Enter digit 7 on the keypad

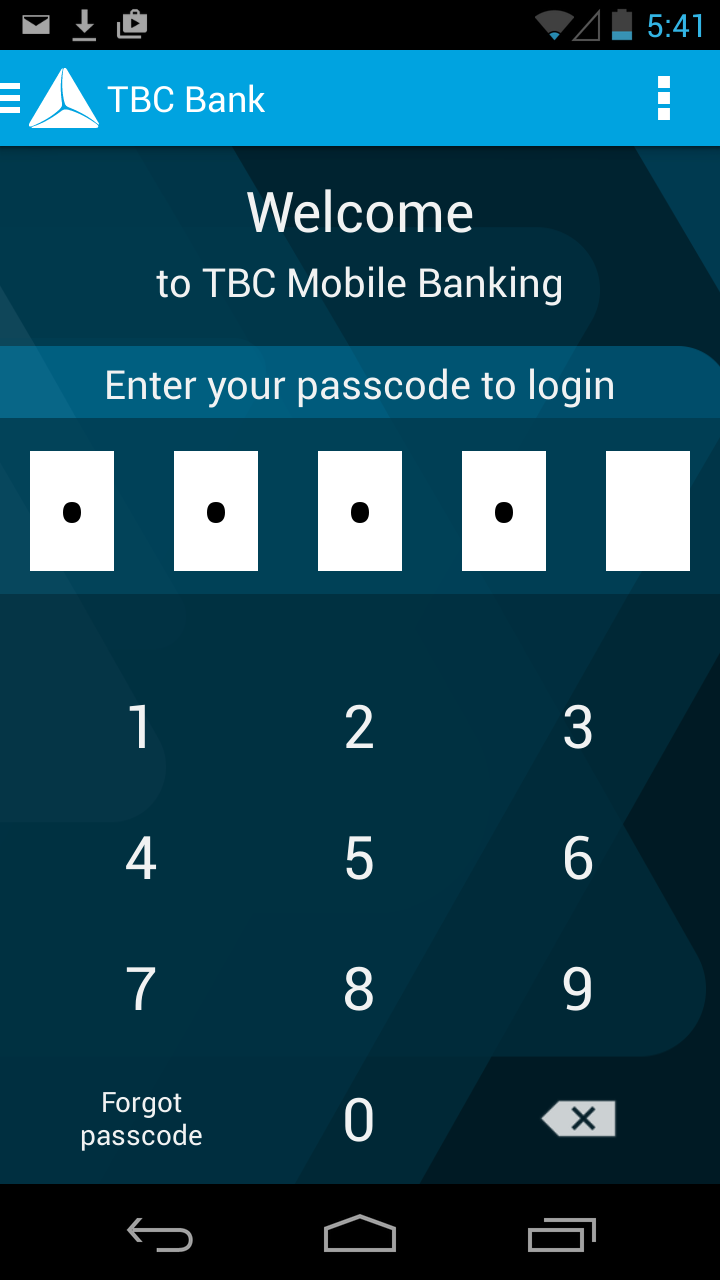coord(140,989)
